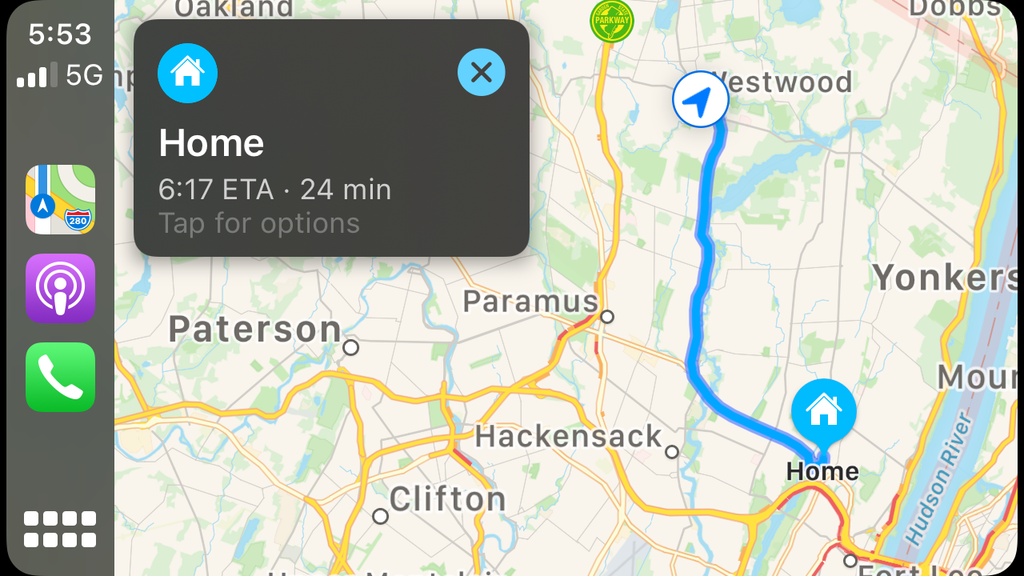This screenshot has width=1024, height=576.
Task: Open the Podcasts app
Action: [60, 289]
